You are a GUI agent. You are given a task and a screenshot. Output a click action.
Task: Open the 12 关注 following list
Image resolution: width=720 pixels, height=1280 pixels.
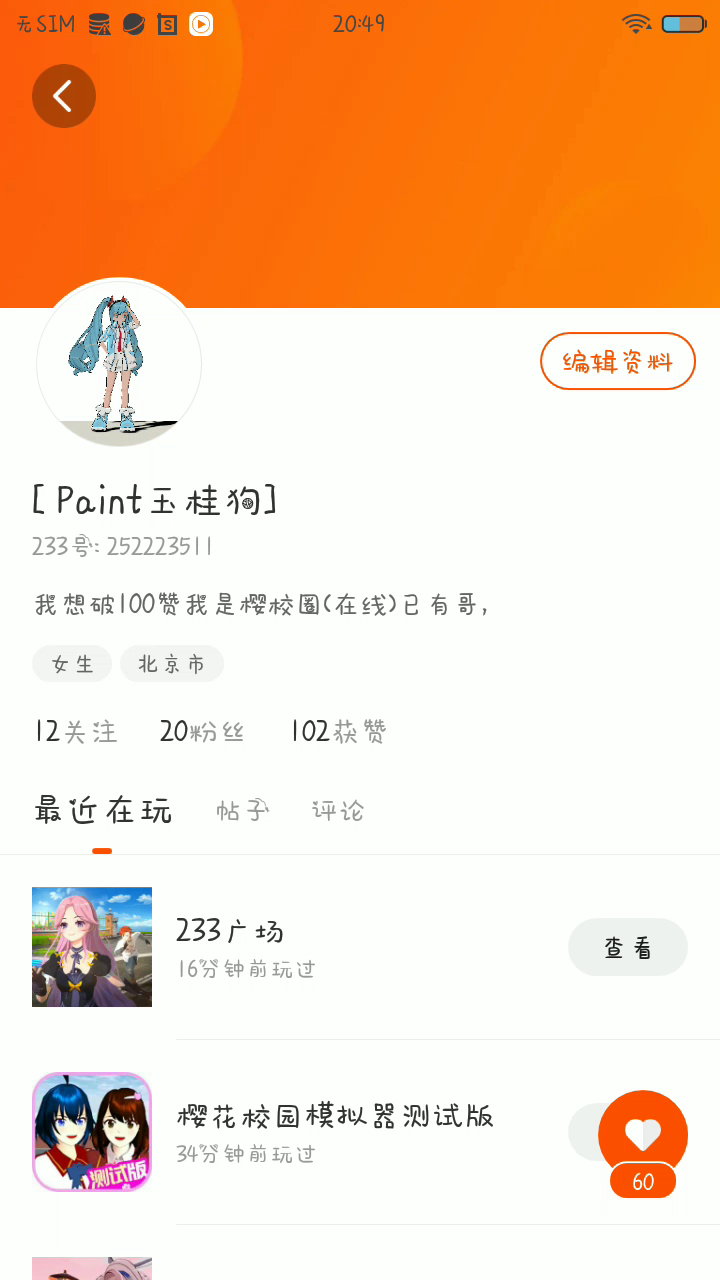point(75,731)
